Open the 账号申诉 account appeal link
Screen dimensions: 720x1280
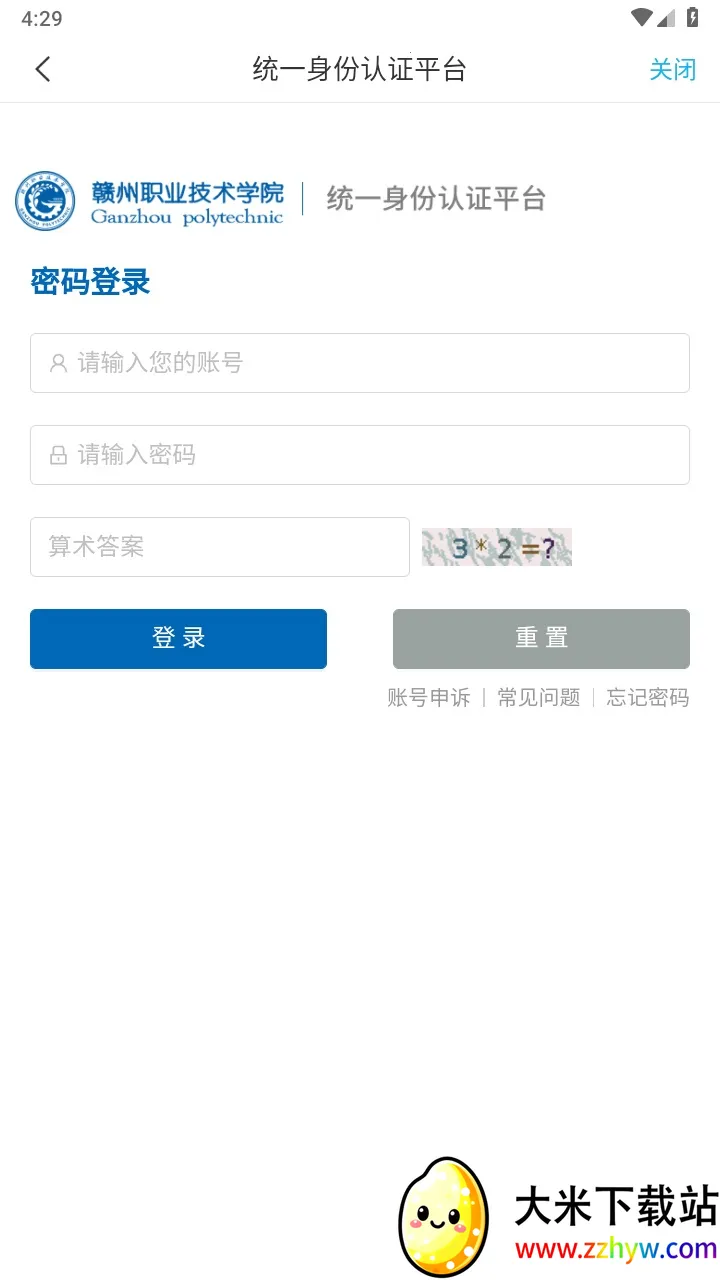tap(428, 697)
